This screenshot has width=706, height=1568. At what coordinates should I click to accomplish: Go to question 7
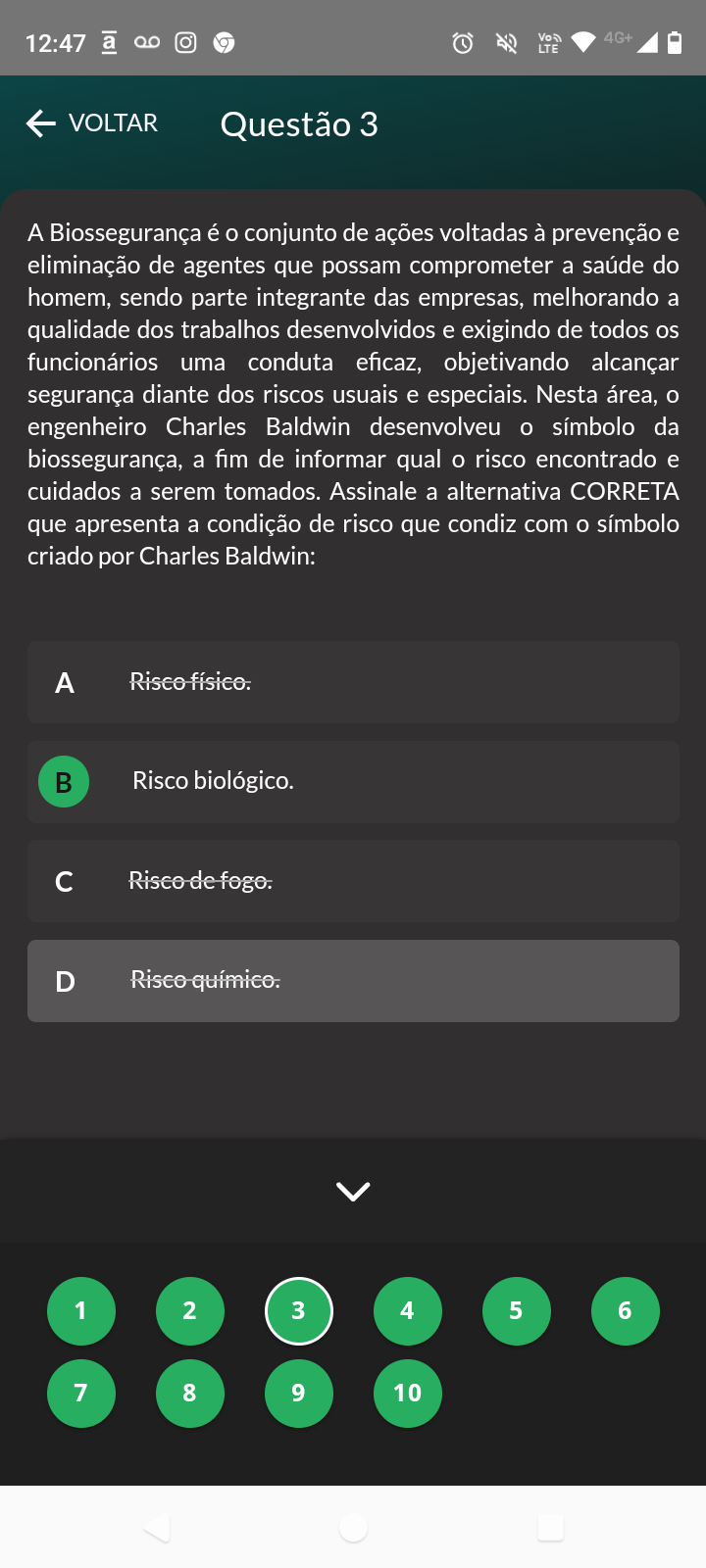click(81, 1393)
